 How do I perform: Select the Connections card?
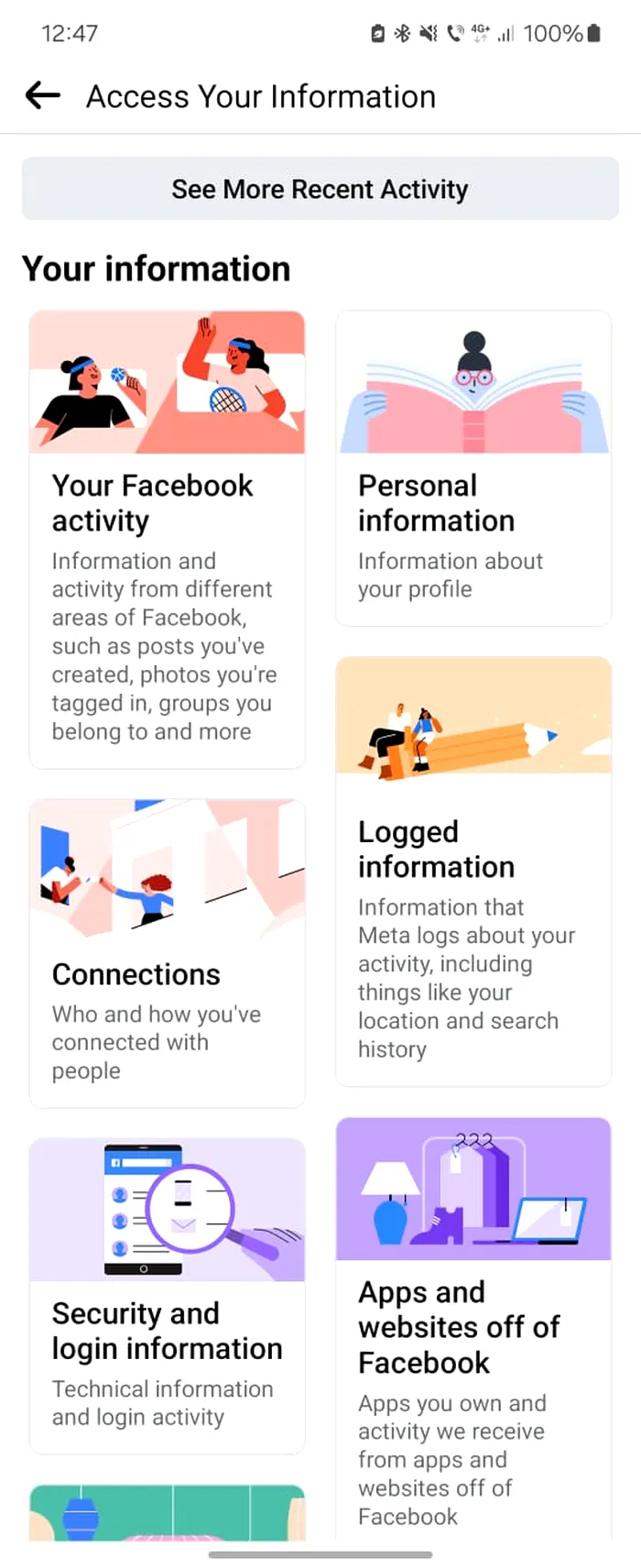[x=167, y=953]
